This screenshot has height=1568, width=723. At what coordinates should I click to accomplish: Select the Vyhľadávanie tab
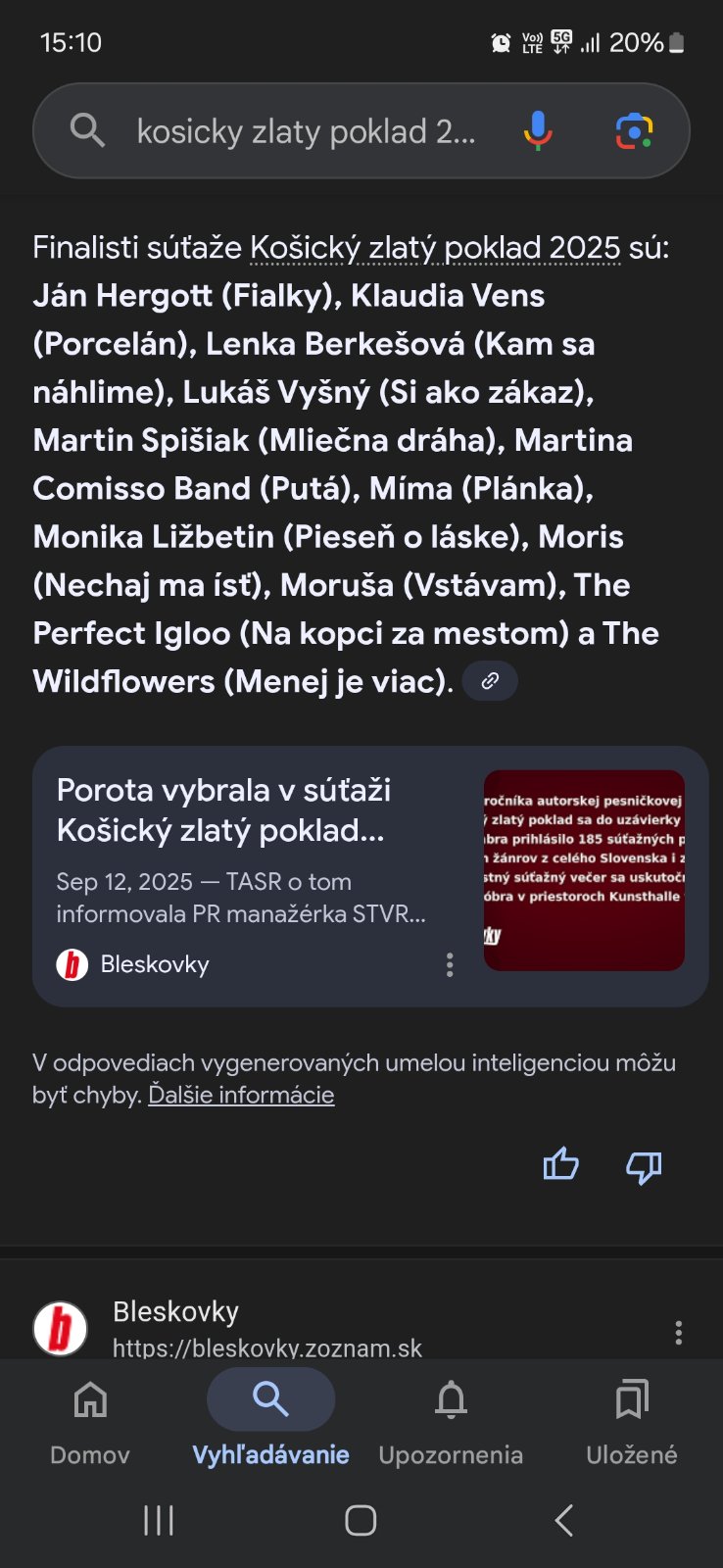click(270, 1421)
